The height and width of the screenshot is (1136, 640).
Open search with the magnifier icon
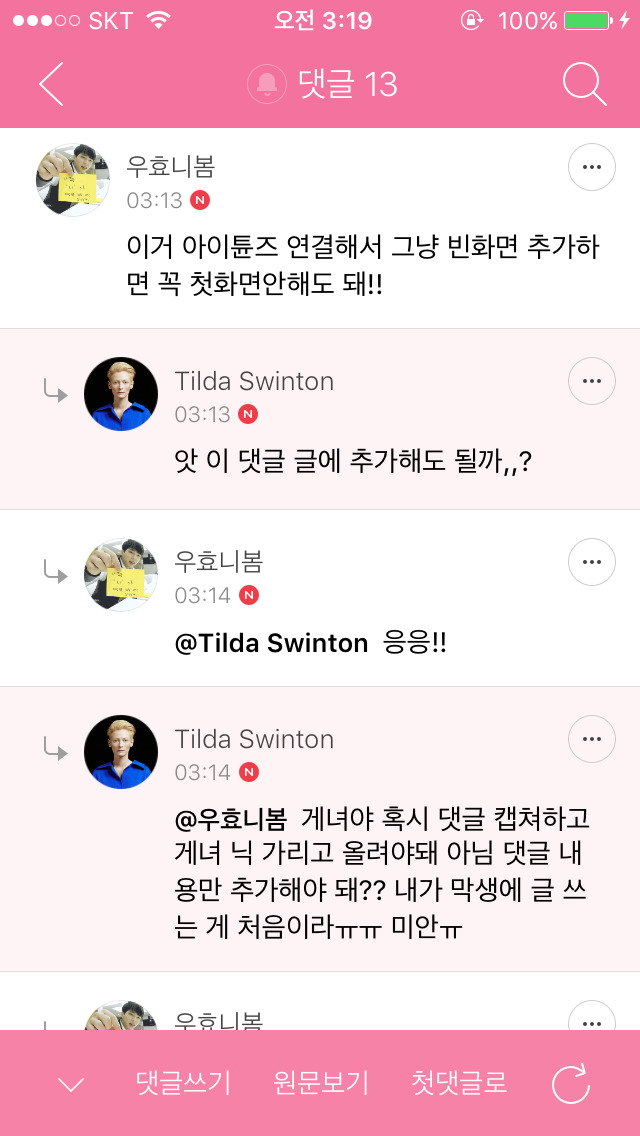click(585, 84)
